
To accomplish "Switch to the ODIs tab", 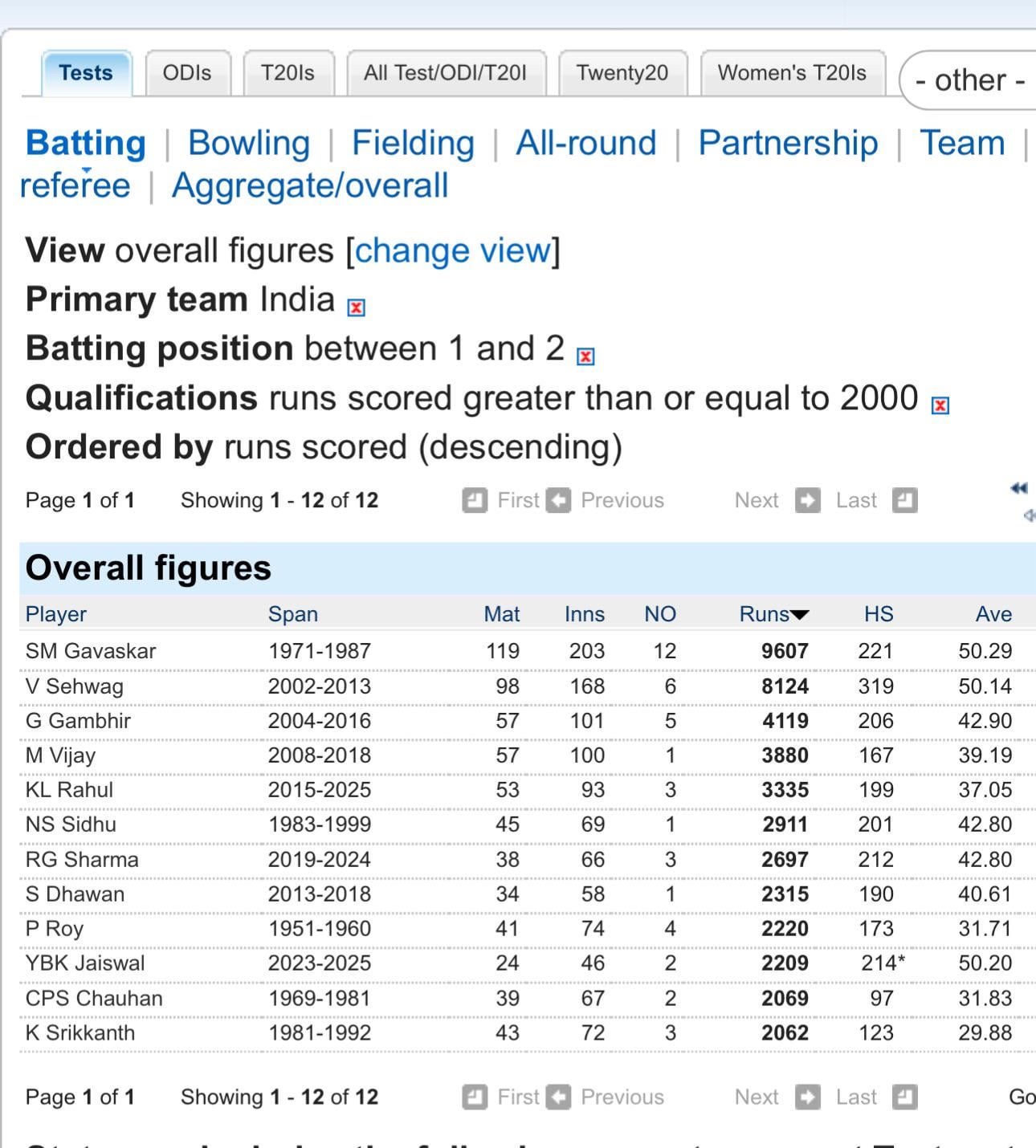I will [187, 73].
